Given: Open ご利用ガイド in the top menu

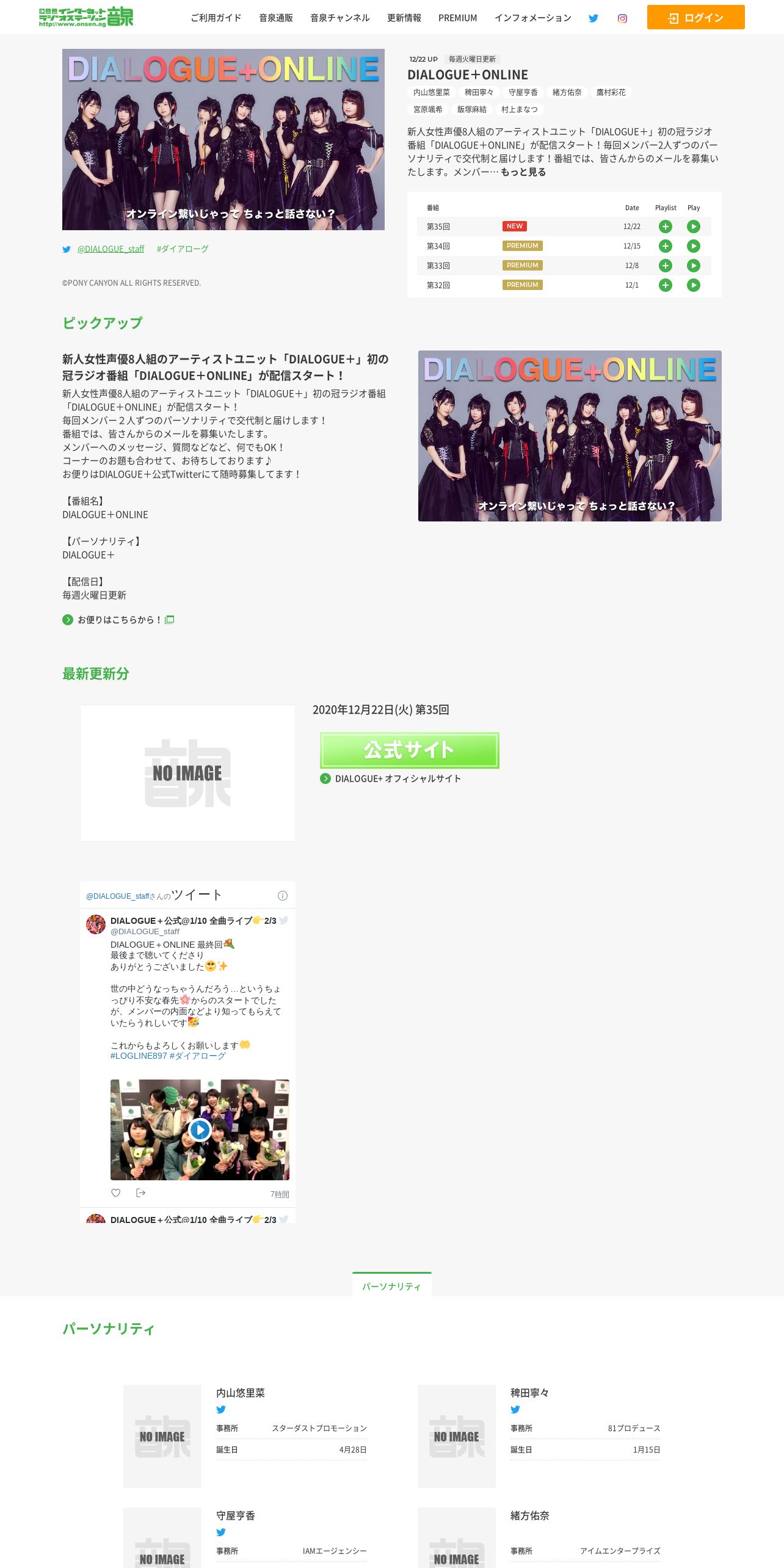Looking at the screenshot, I should [x=216, y=18].
